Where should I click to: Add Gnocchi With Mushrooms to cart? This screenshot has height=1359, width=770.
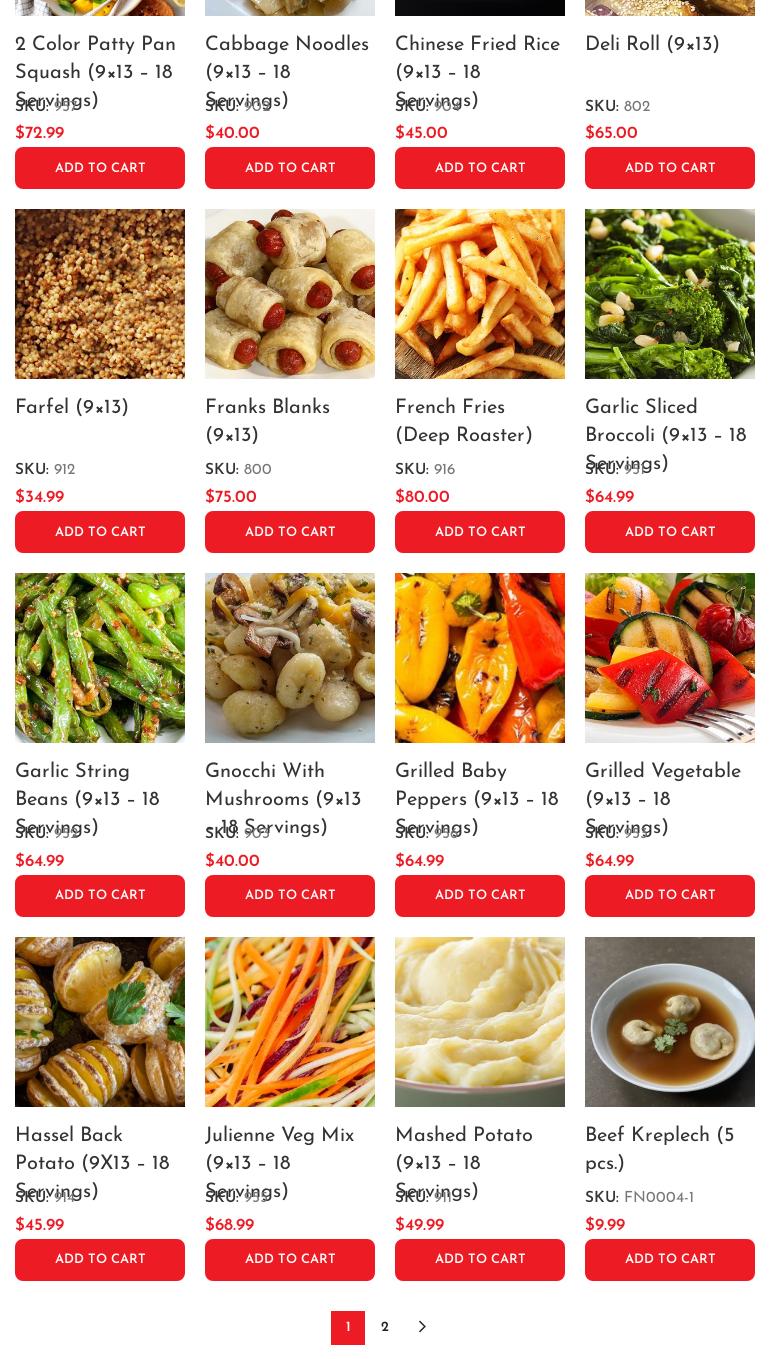pyautogui.click(x=289, y=895)
